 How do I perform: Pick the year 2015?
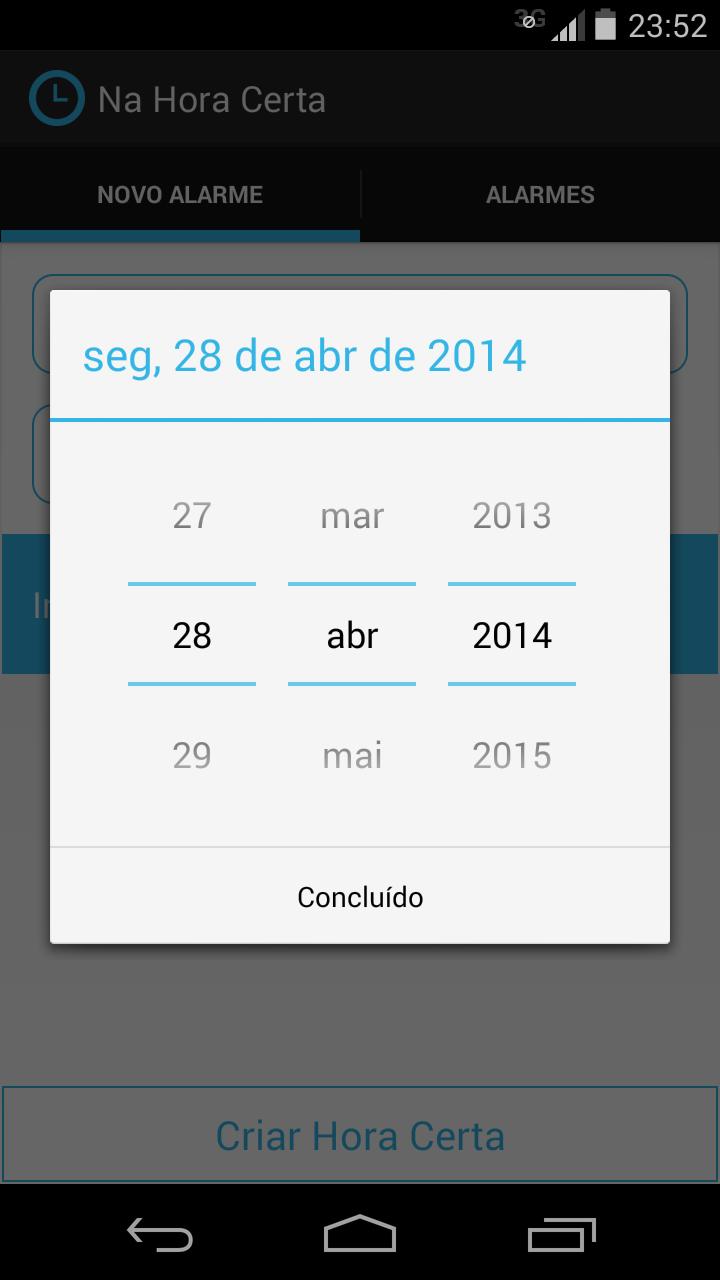tap(512, 756)
